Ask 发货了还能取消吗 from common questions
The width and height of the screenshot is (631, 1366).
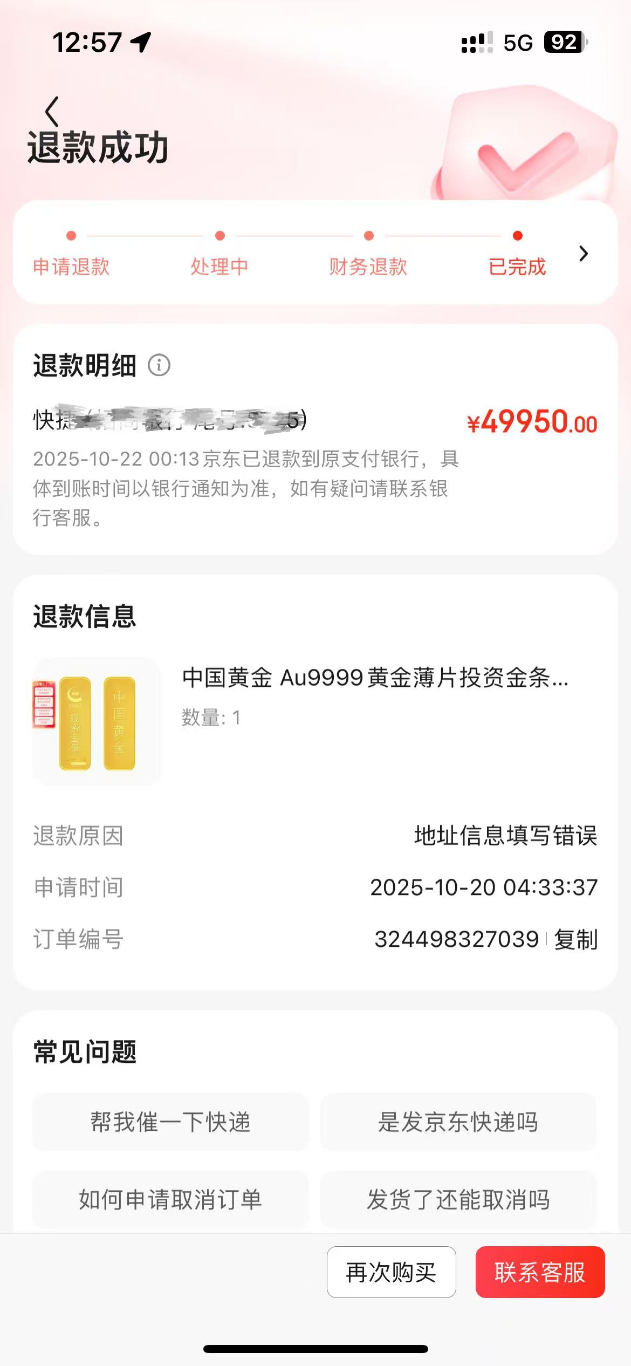[458, 1199]
